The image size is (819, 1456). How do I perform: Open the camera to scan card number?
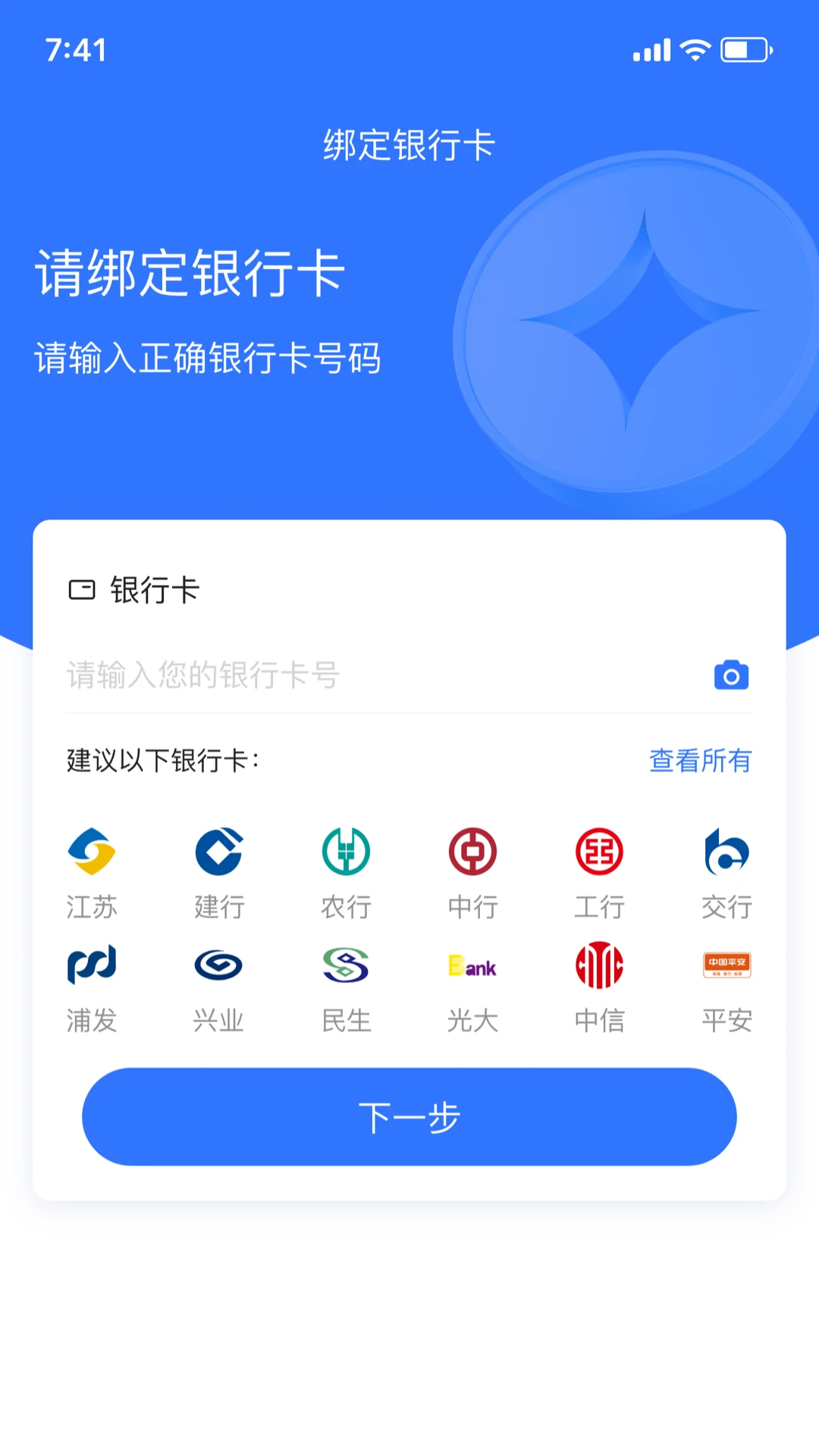730,673
